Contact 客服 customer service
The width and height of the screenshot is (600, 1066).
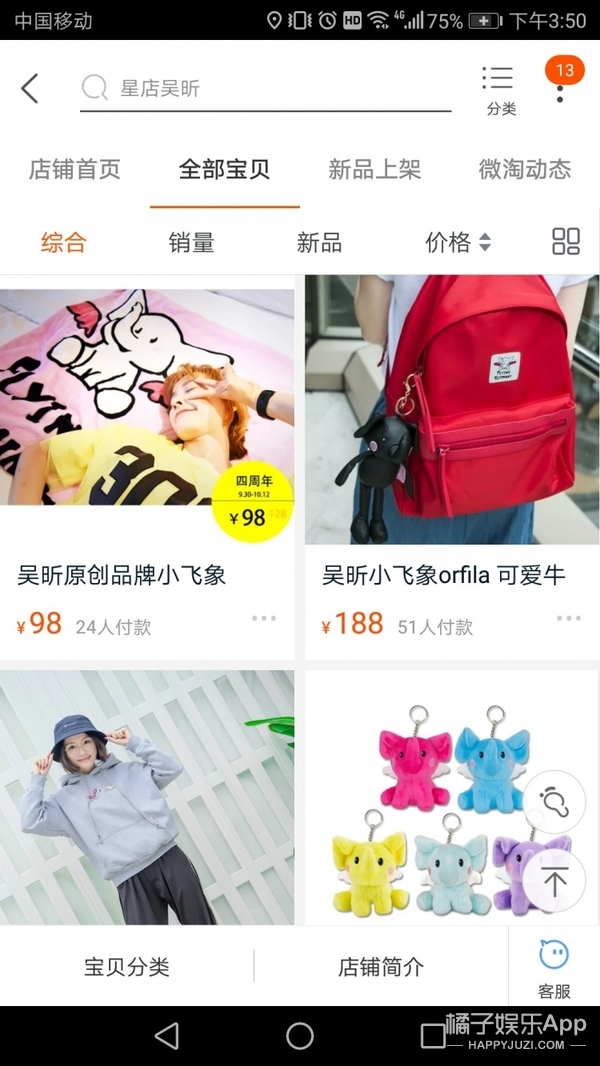(x=554, y=967)
